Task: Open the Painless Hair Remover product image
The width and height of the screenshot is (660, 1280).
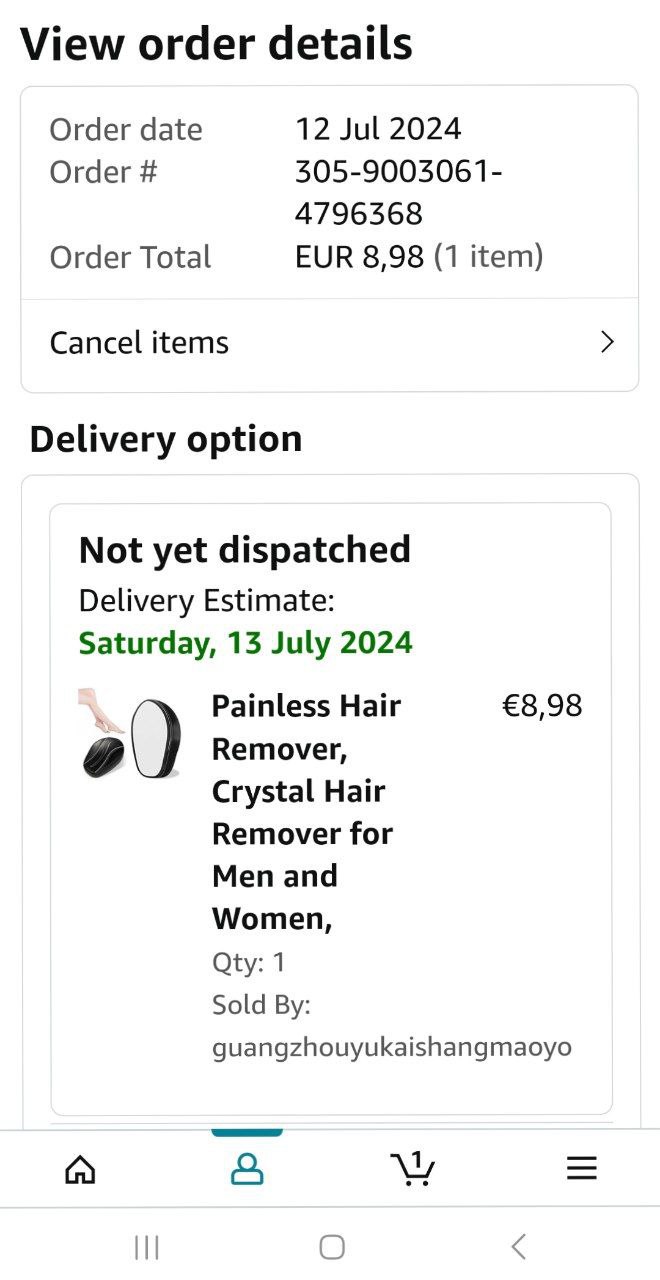Action: [130, 733]
